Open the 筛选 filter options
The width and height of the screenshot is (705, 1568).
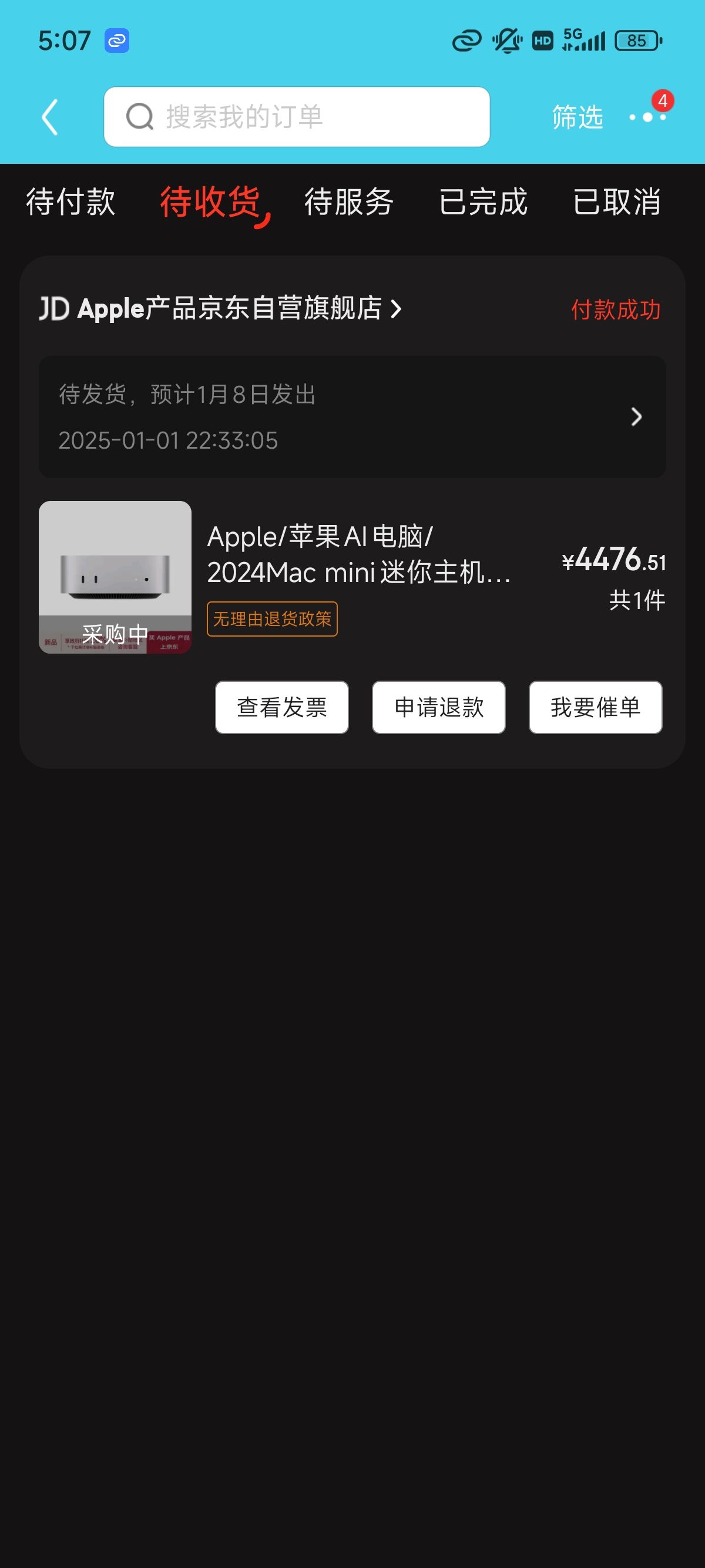pos(577,117)
